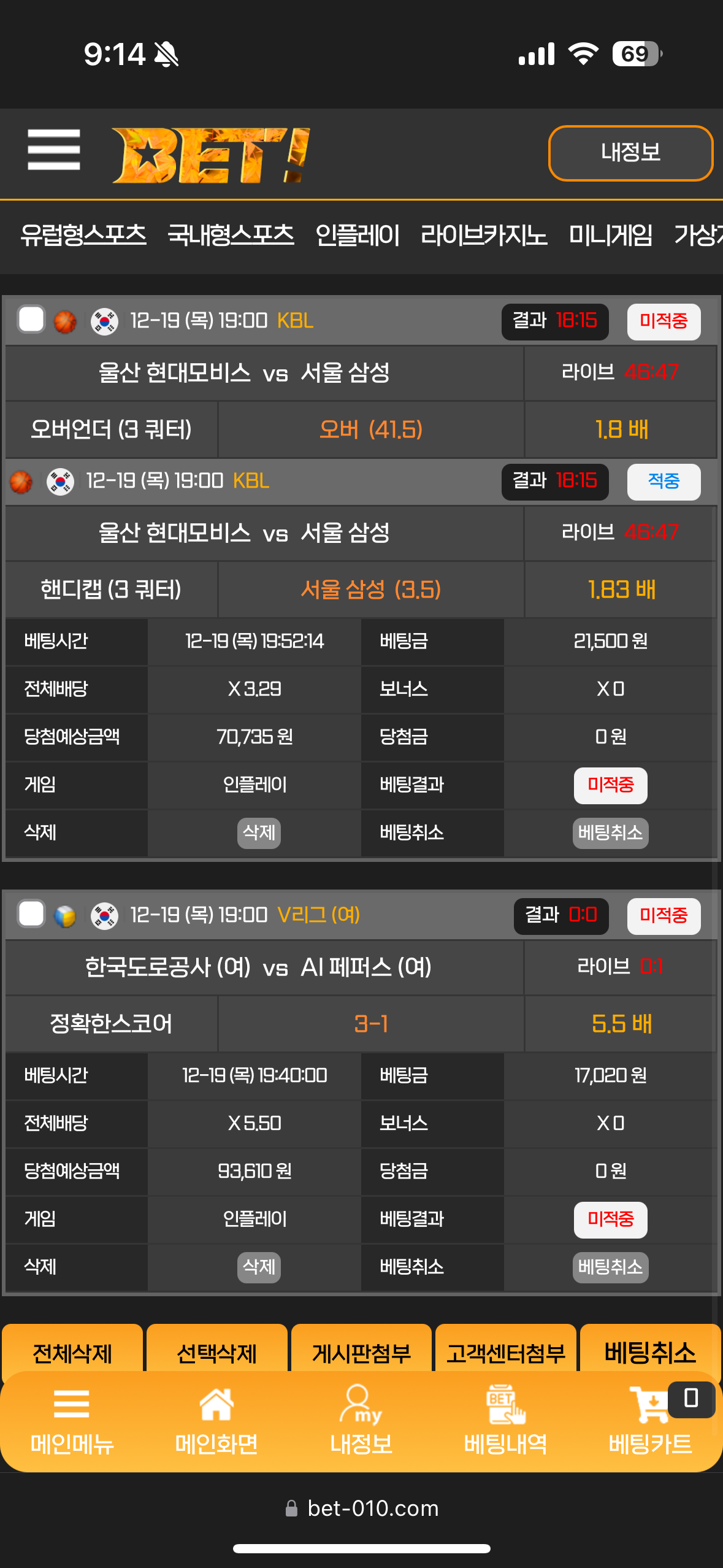The height and width of the screenshot is (1568, 723).
Task: Go to the 라이브카지노 tab
Action: 483,235
